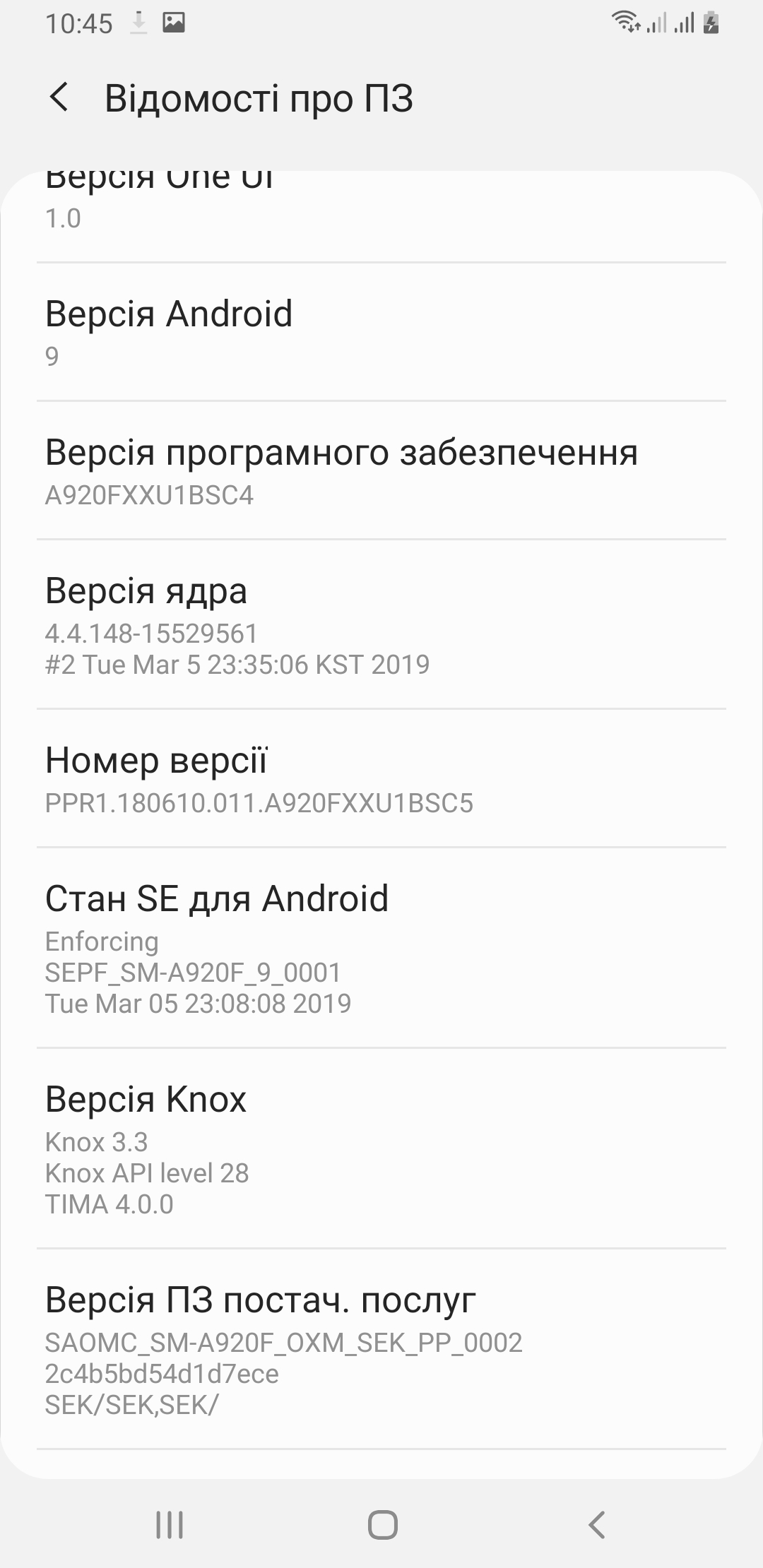
Task: Tap the Версія ПЗ постач. послуг row
Action: pyautogui.click(x=381, y=1349)
